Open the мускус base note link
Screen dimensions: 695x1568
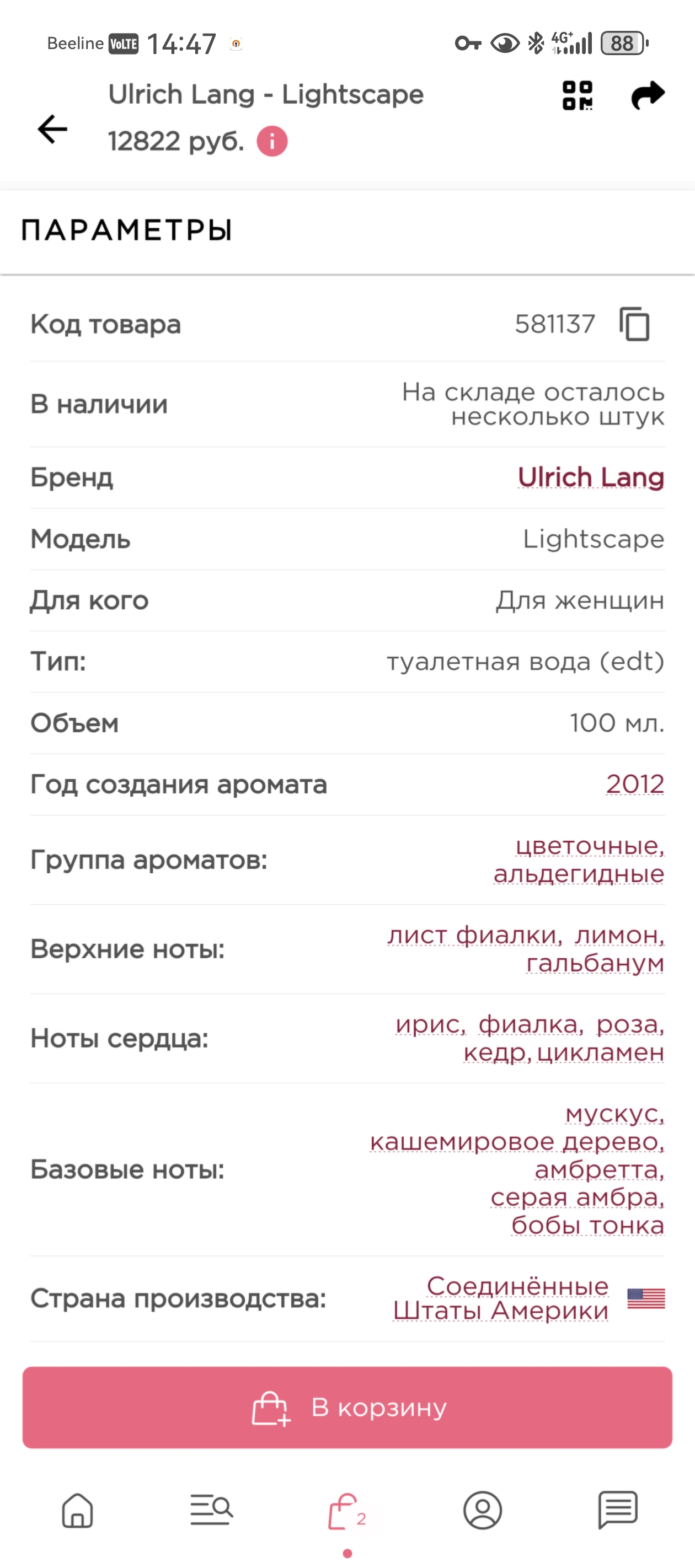tap(614, 1114)
